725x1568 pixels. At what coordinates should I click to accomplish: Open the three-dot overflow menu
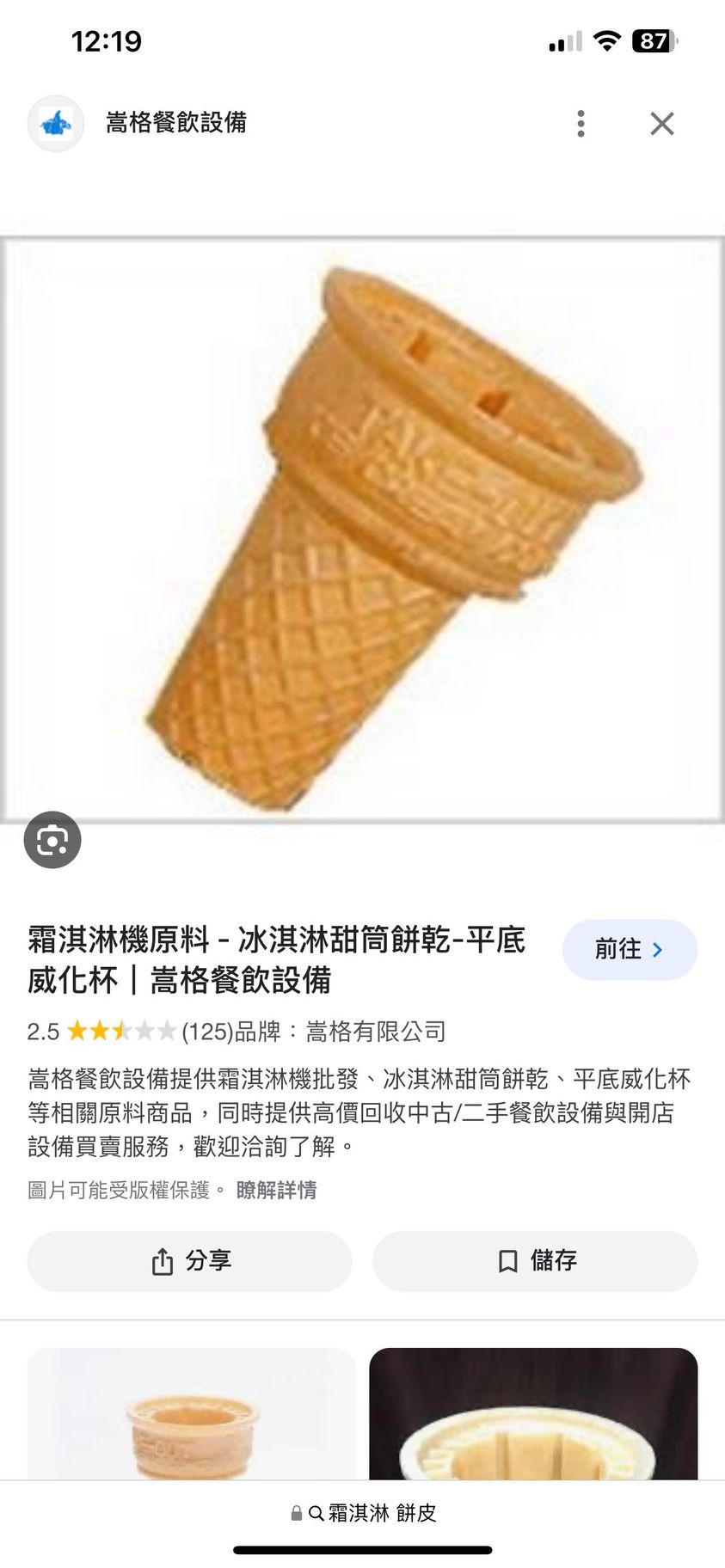581,124
